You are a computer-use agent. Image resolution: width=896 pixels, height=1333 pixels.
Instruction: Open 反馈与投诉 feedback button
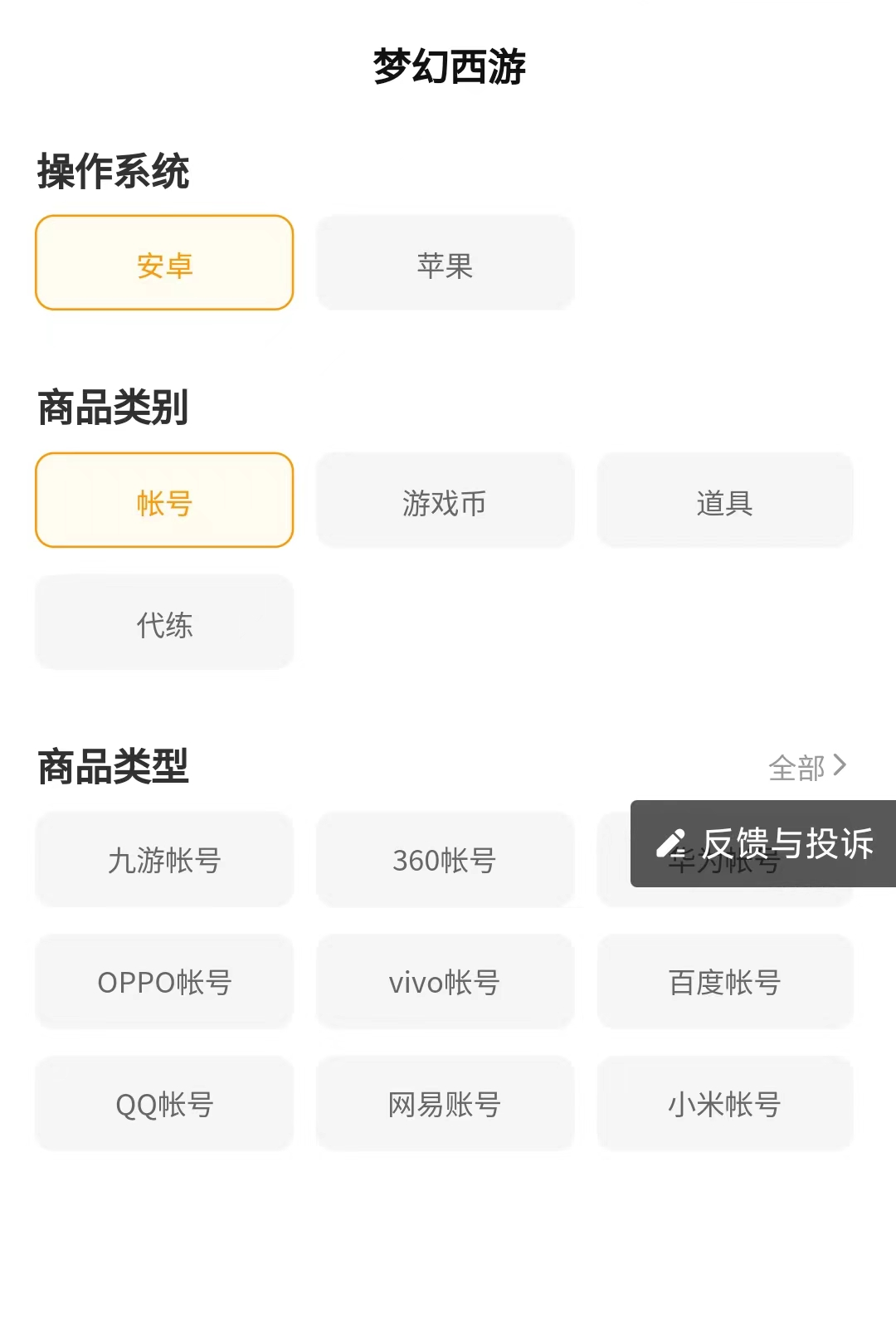pyautogui.click(x=763, y=843)
